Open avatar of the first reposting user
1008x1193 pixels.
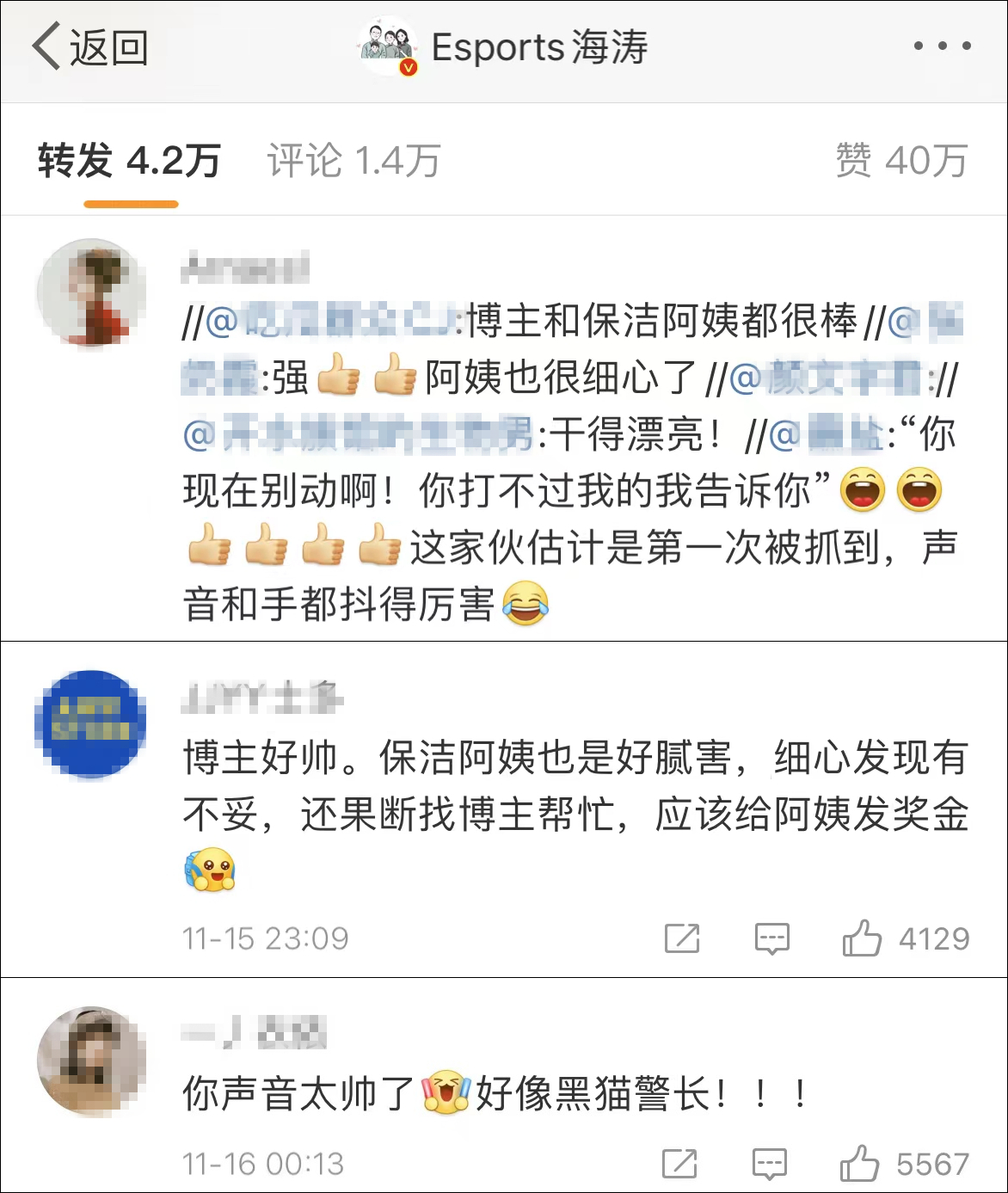(90, 292)
